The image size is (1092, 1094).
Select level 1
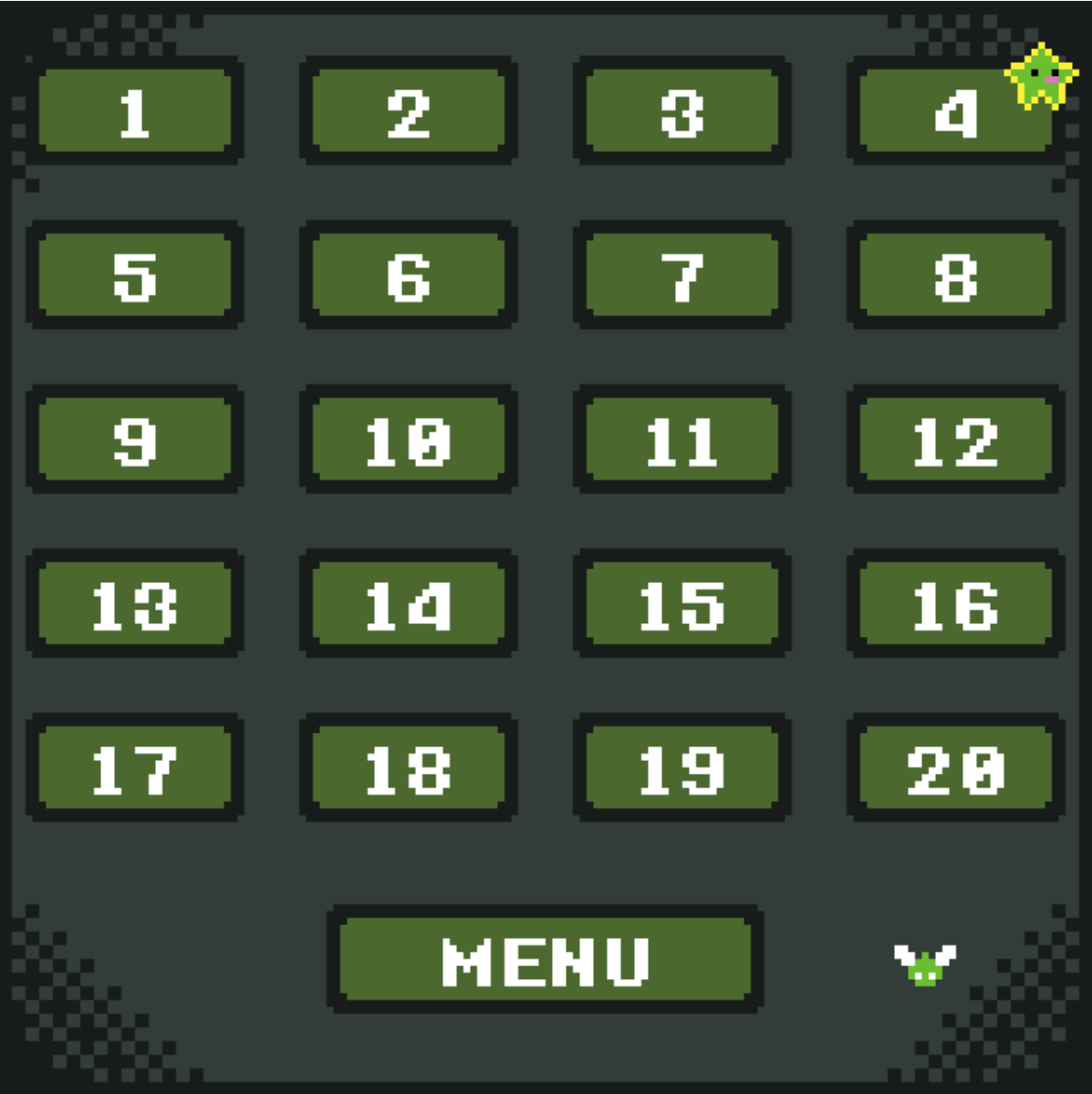tap(135, 111)
